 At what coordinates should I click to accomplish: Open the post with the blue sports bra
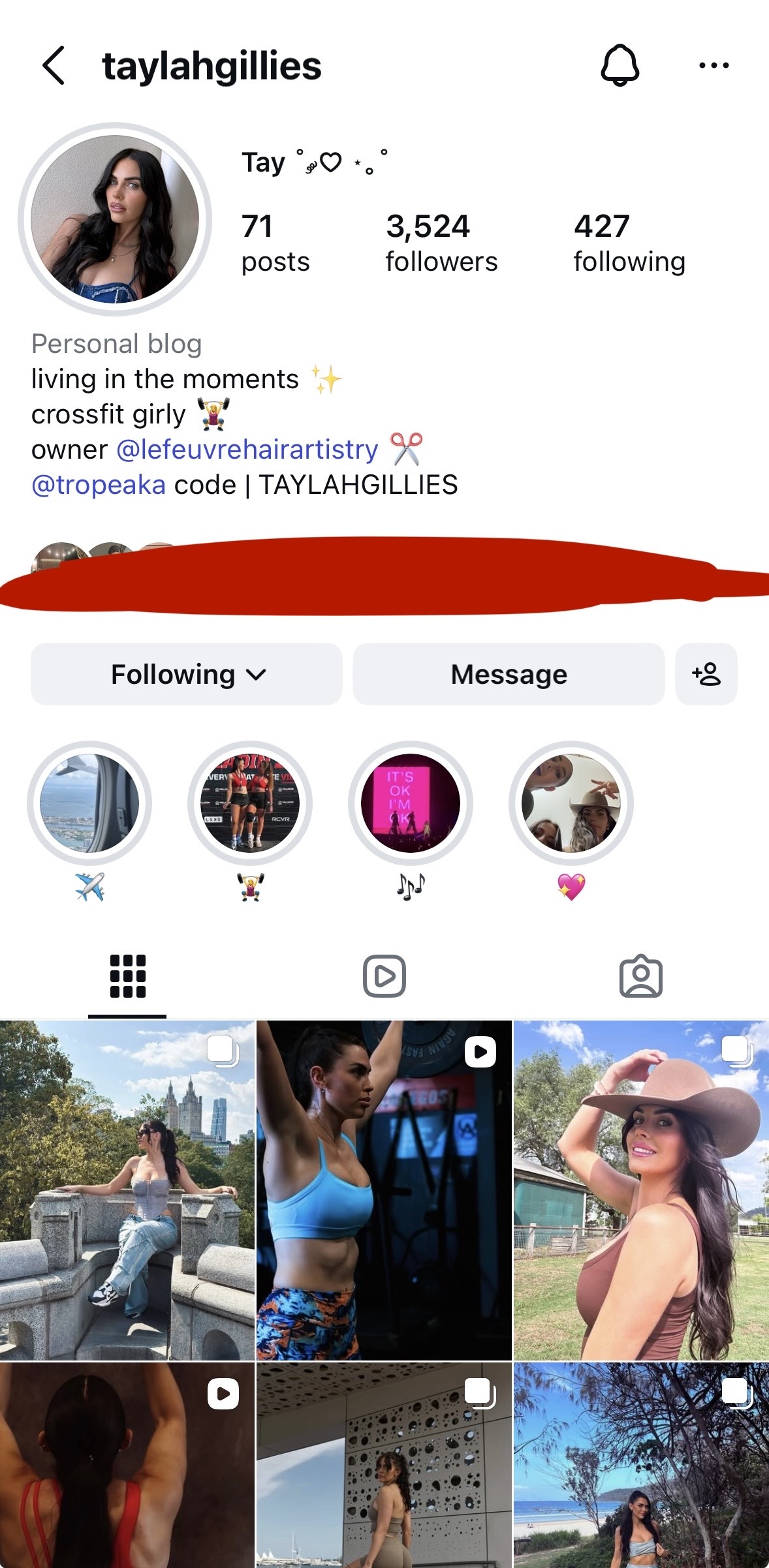384,1190
